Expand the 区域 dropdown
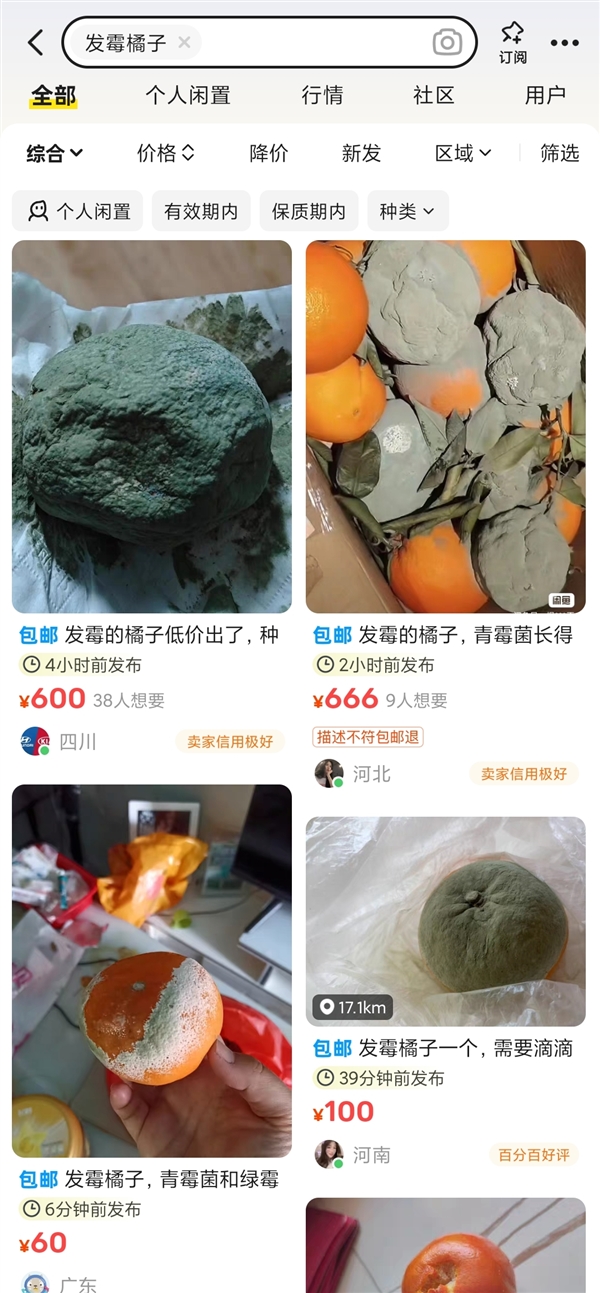600x1293 pixels. click(463, 153)
